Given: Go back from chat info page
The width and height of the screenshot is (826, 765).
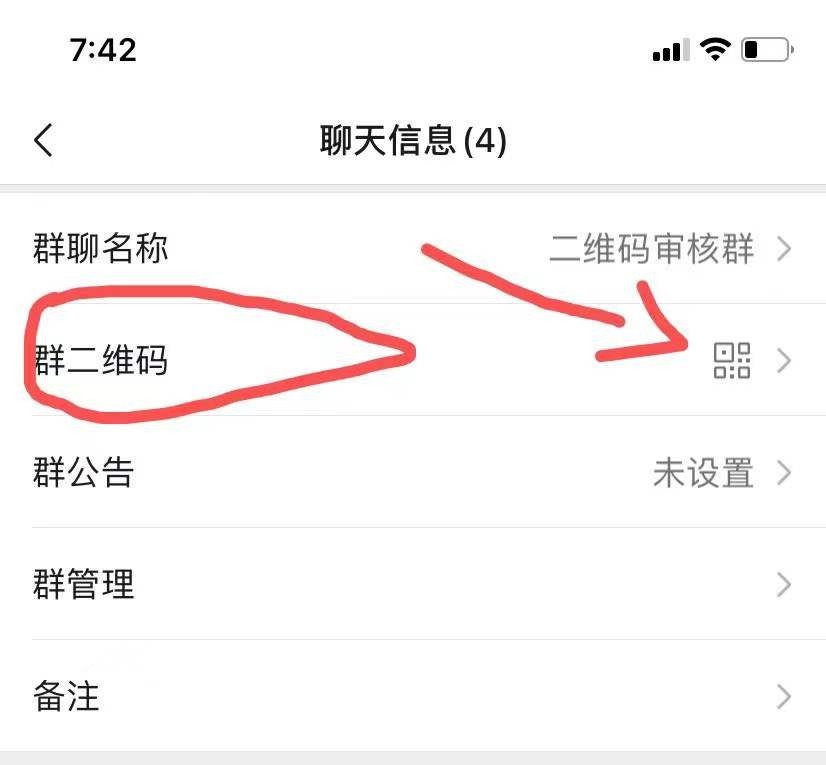Looking at the screenshot, I should [43, 140].
